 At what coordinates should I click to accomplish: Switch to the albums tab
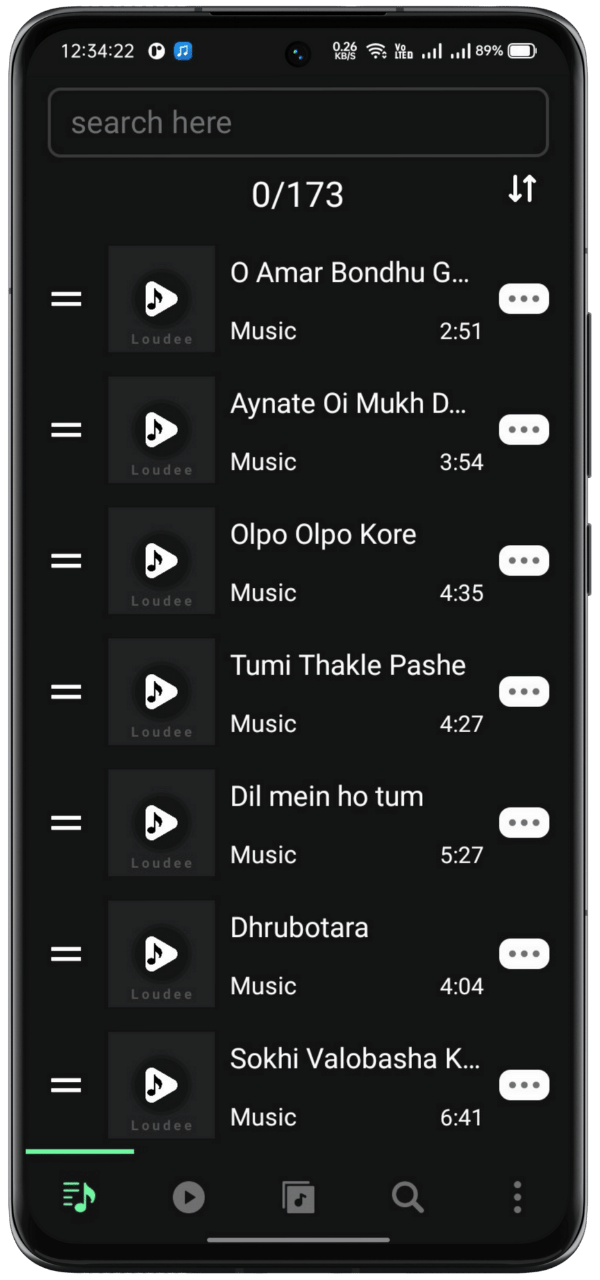(298, 1197)
